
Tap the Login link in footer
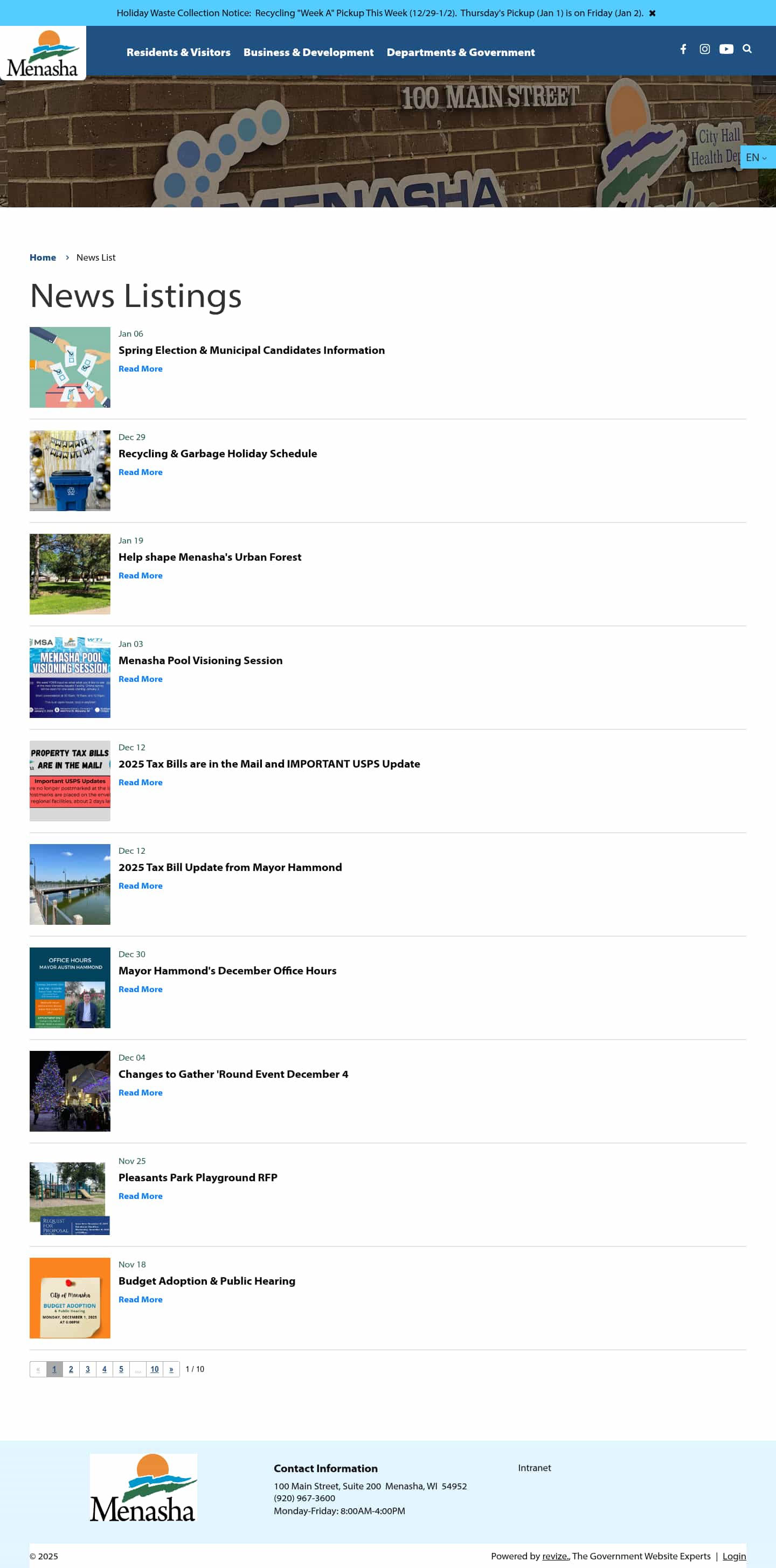733,1556
